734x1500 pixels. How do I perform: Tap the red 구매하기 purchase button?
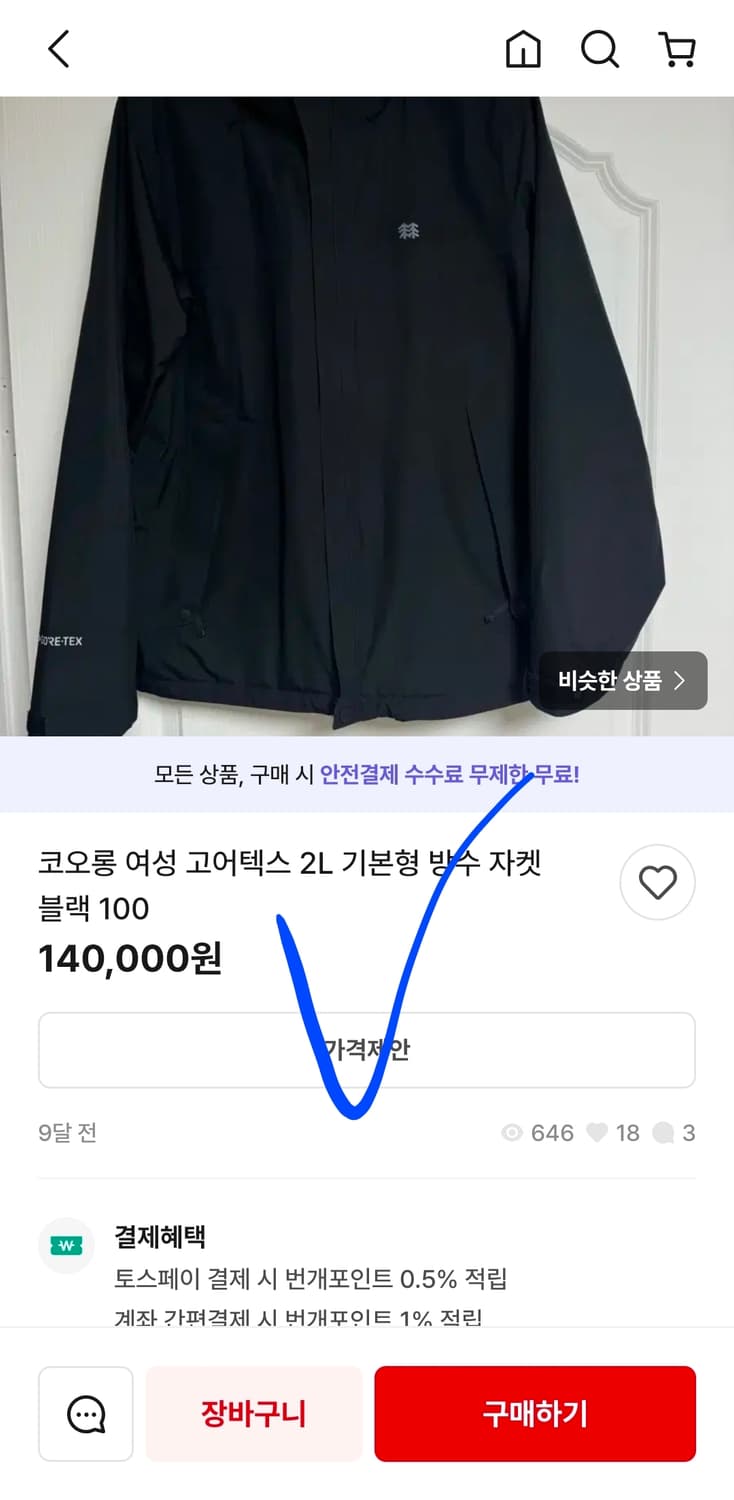click(x=534, y=1413)
